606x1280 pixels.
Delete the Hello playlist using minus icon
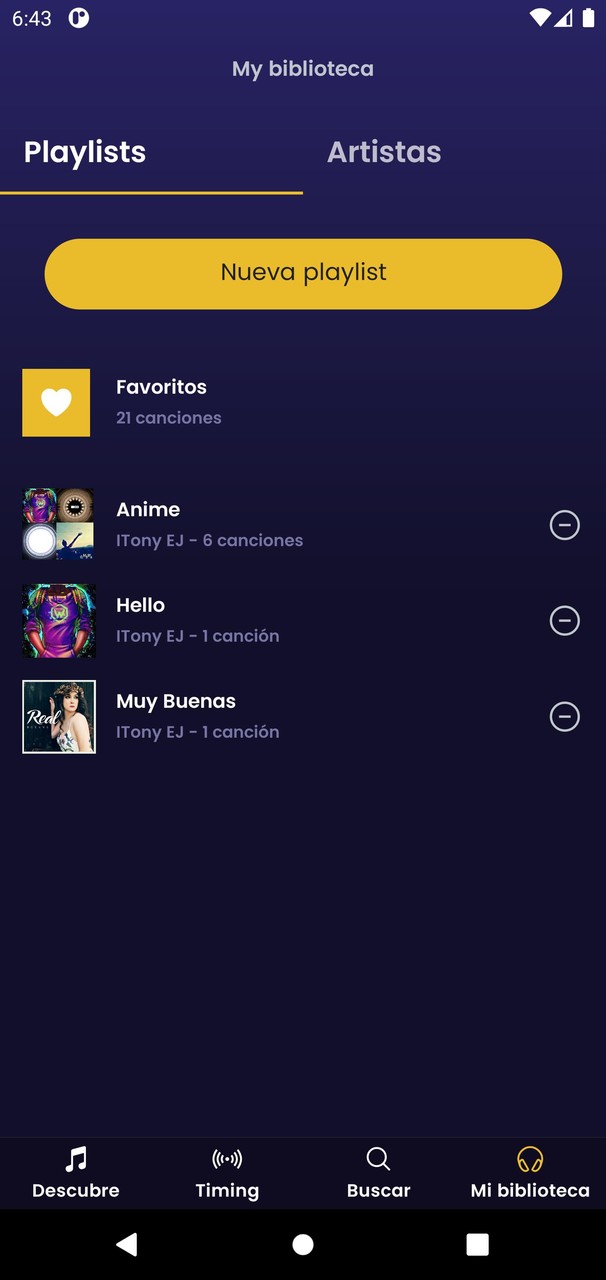pos(564,620)
